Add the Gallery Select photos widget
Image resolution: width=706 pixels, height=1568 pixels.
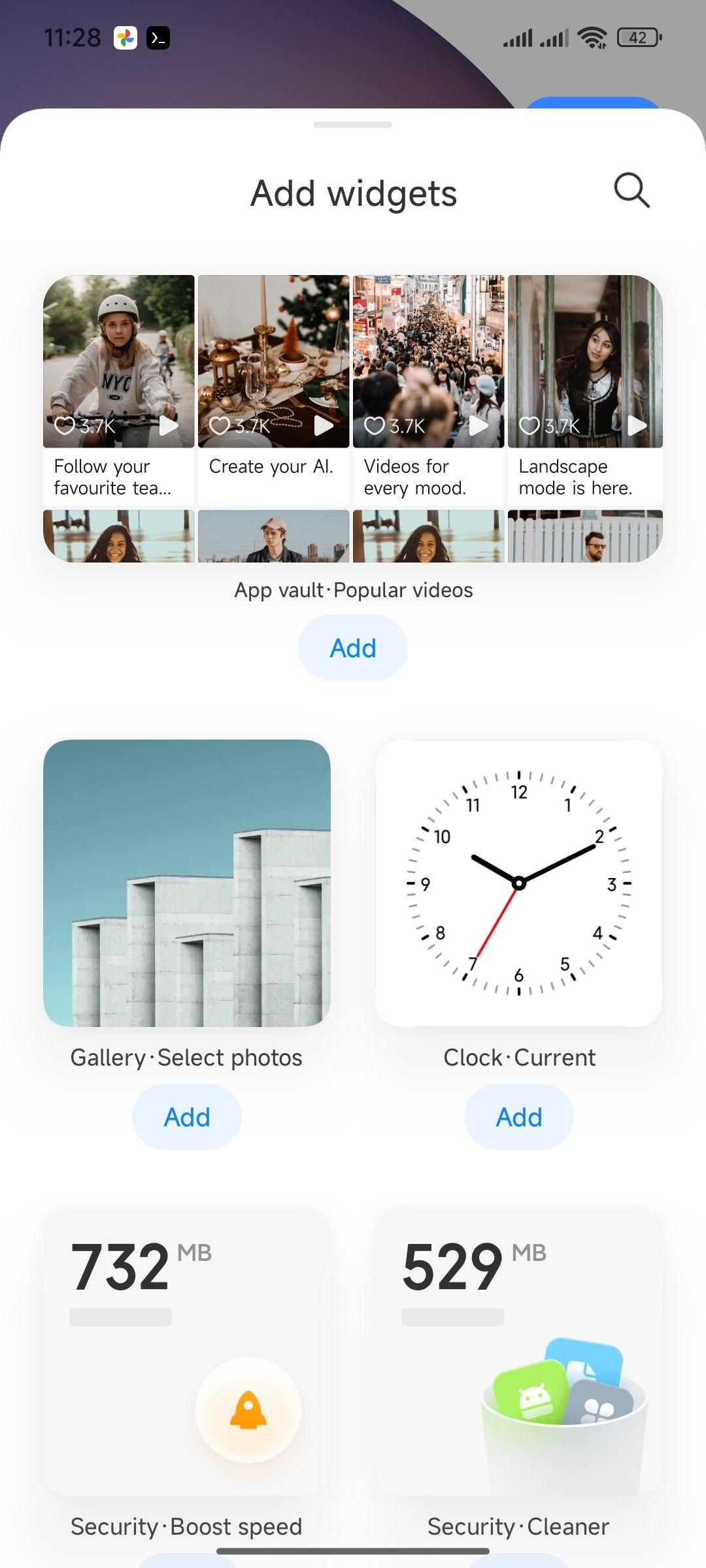[x=187, y=1117]
